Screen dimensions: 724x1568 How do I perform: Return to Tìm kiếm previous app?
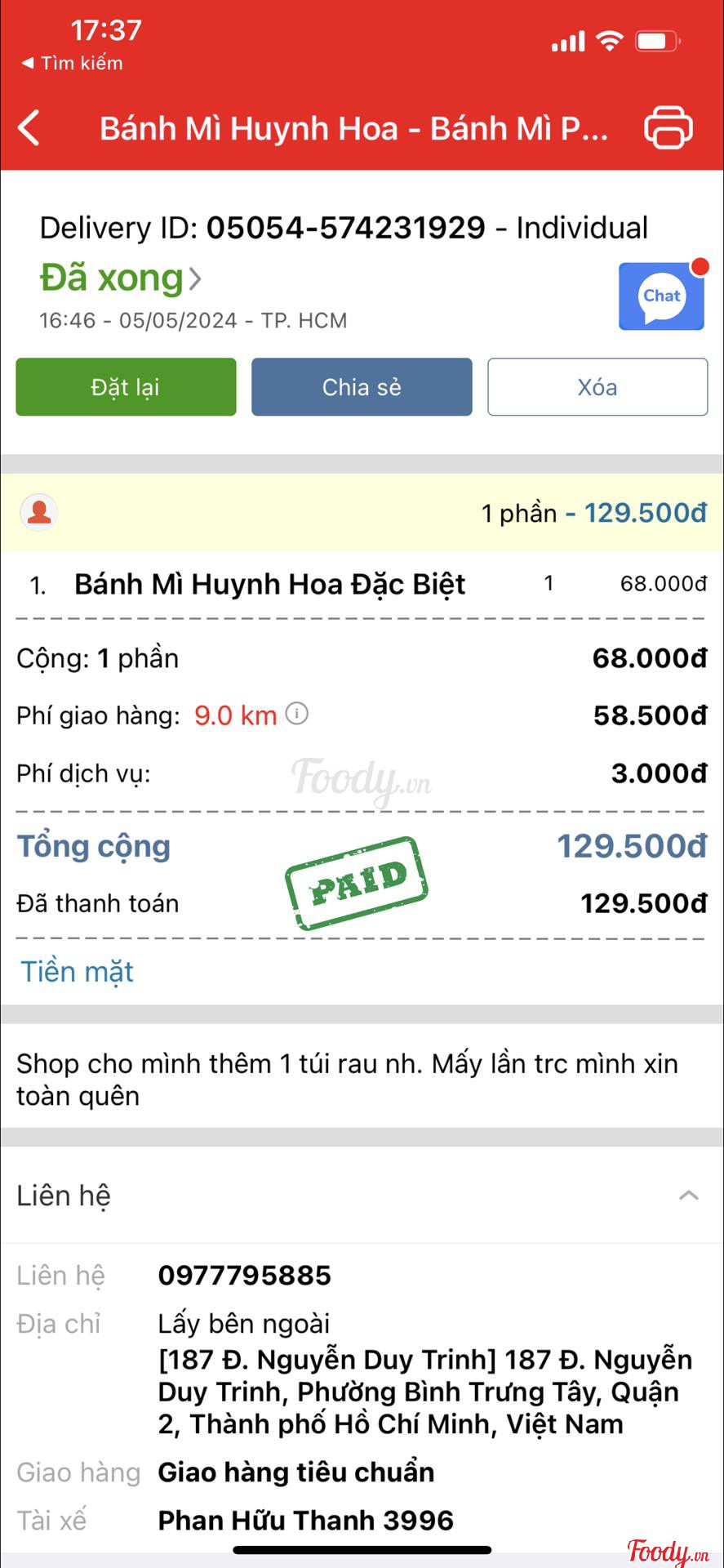pyautogui.click(x=72, y=63)
